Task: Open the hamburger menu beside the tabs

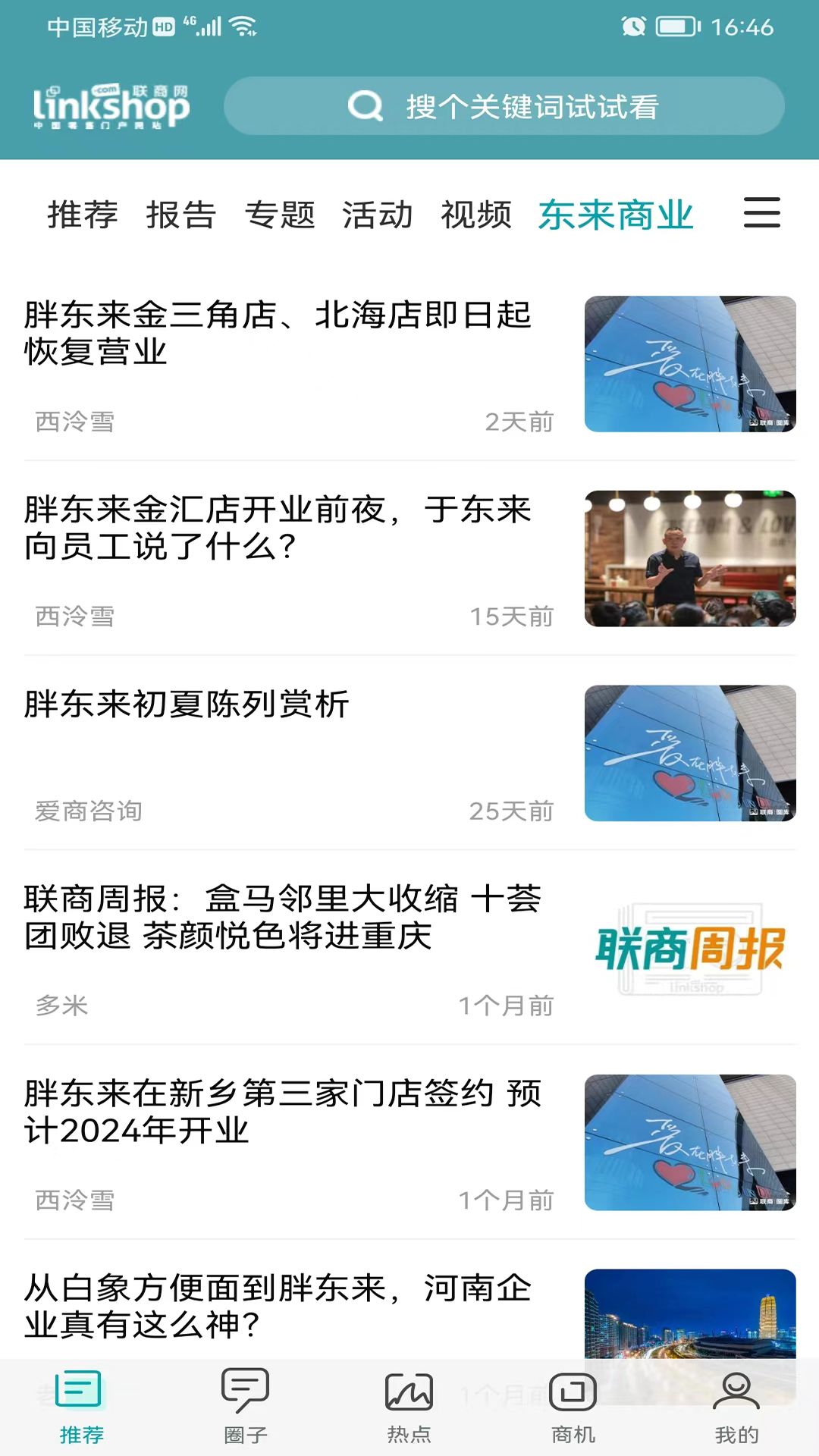Action: click(x=761, y=215)
